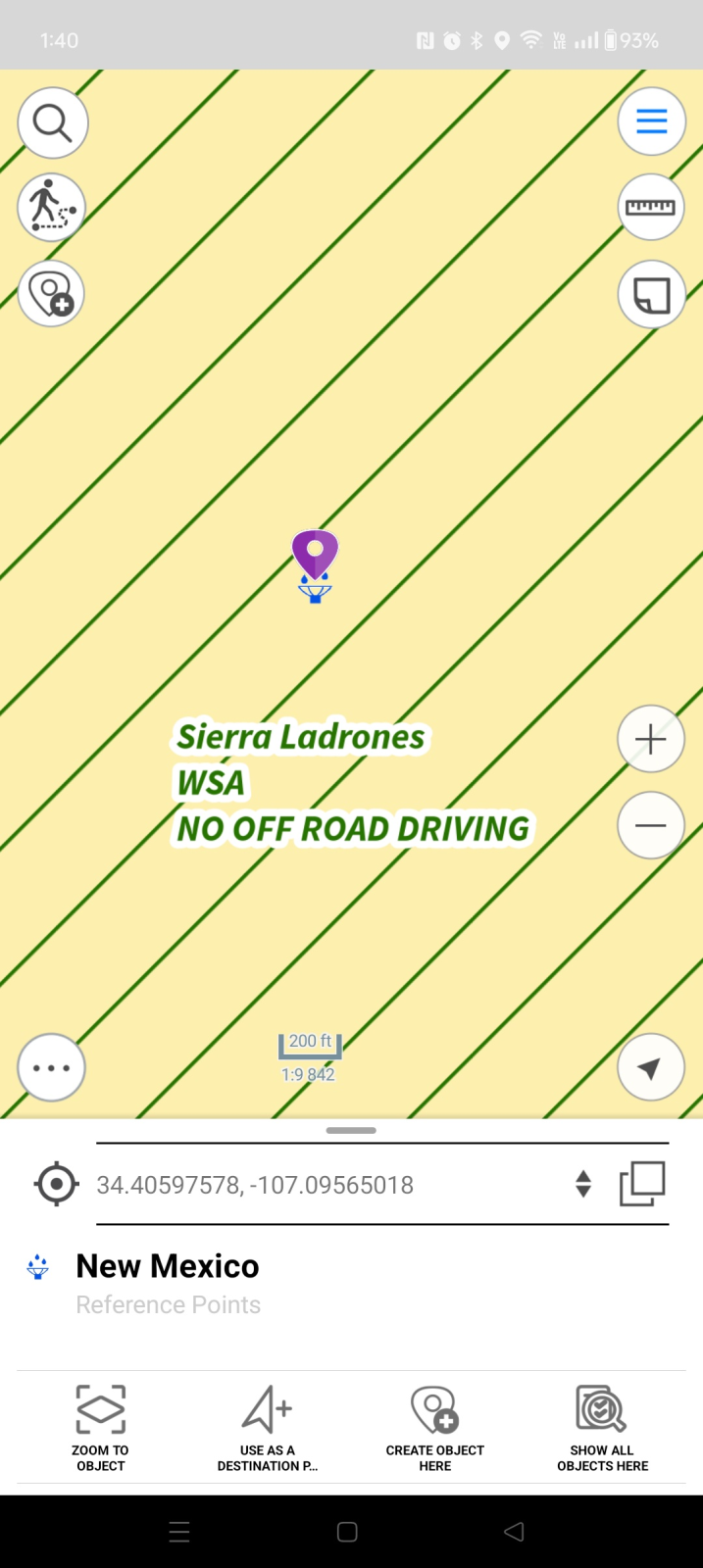Zoom out on the map
Screen dimensions: 703x1568
coord(651,825)
